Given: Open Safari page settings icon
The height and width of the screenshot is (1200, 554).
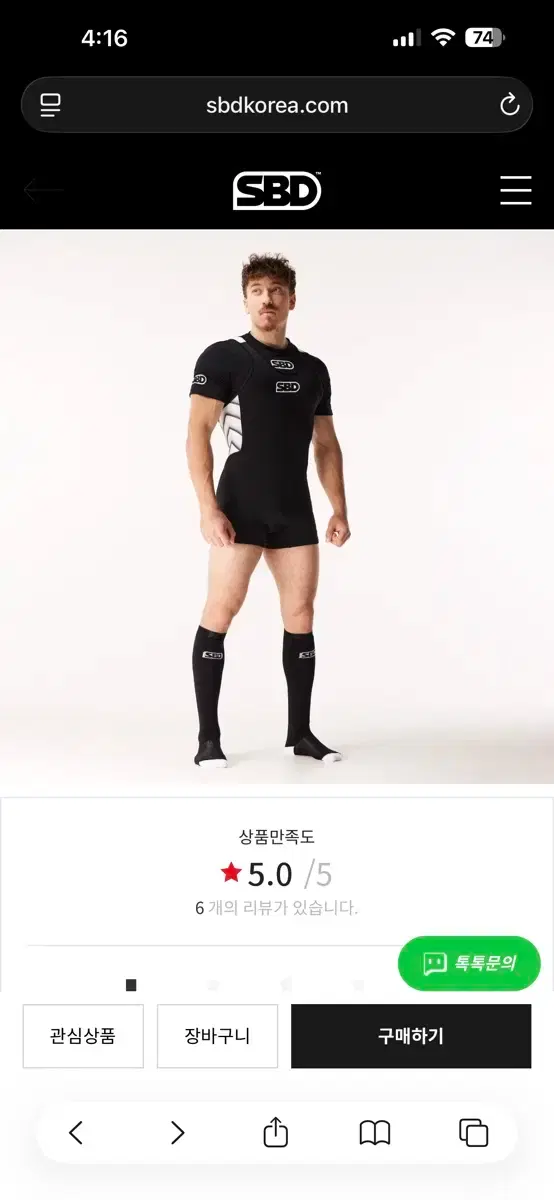Looking at the screenshot, I should (x=51, y=105).
